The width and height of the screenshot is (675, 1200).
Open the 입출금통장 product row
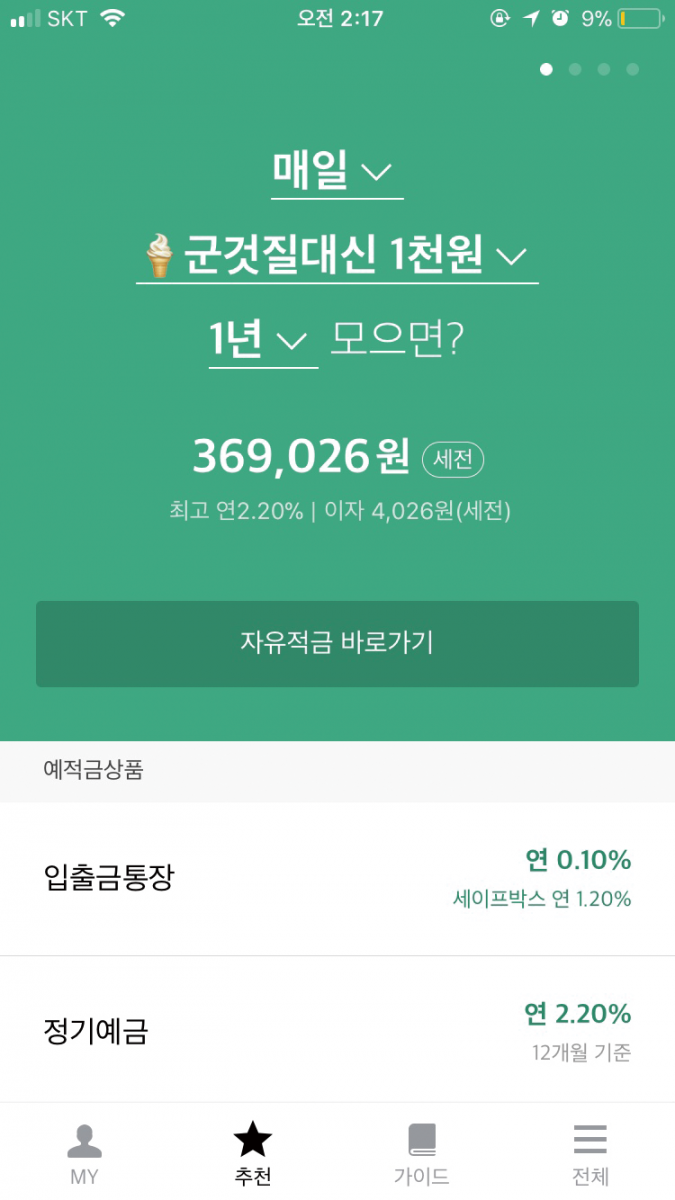337,879
